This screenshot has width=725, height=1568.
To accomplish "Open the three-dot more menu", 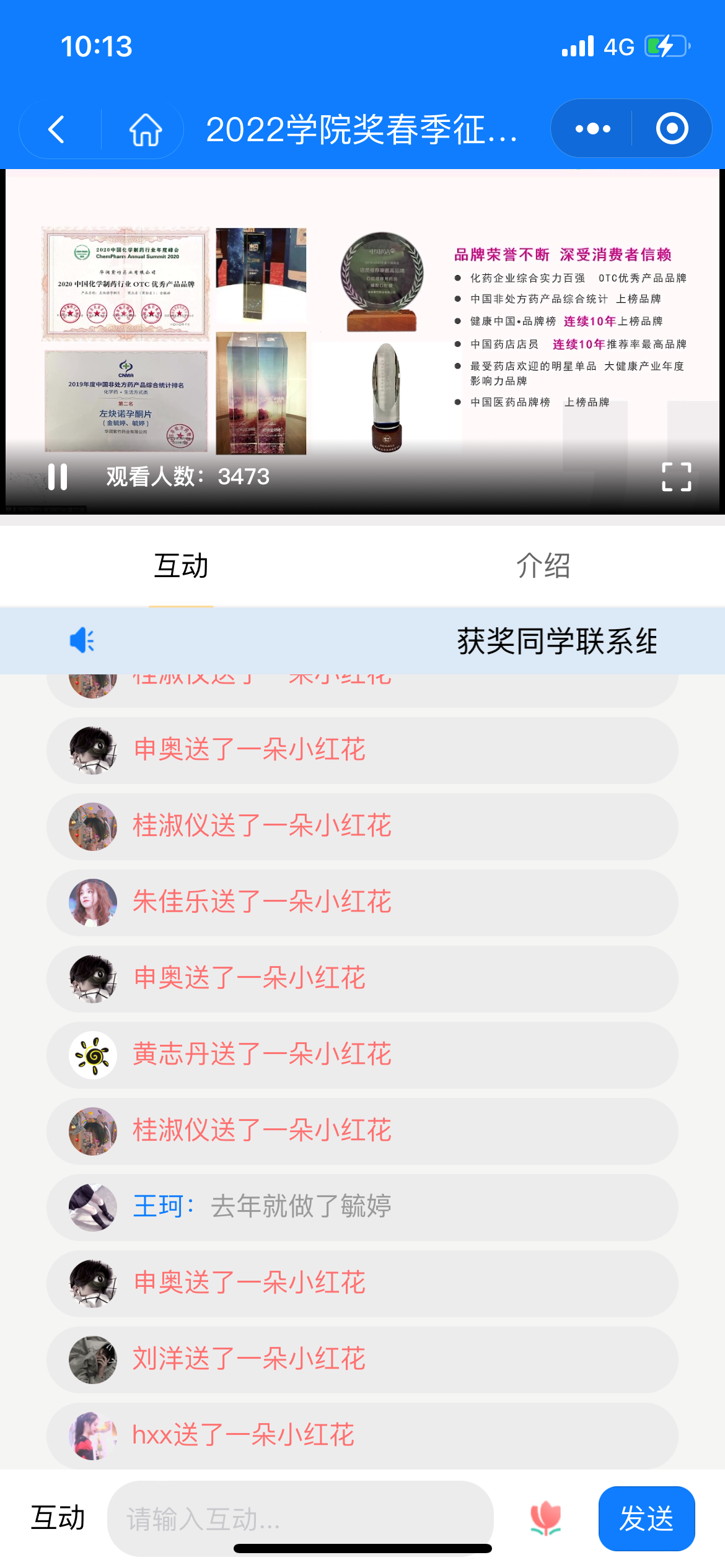I will point(592,129).
